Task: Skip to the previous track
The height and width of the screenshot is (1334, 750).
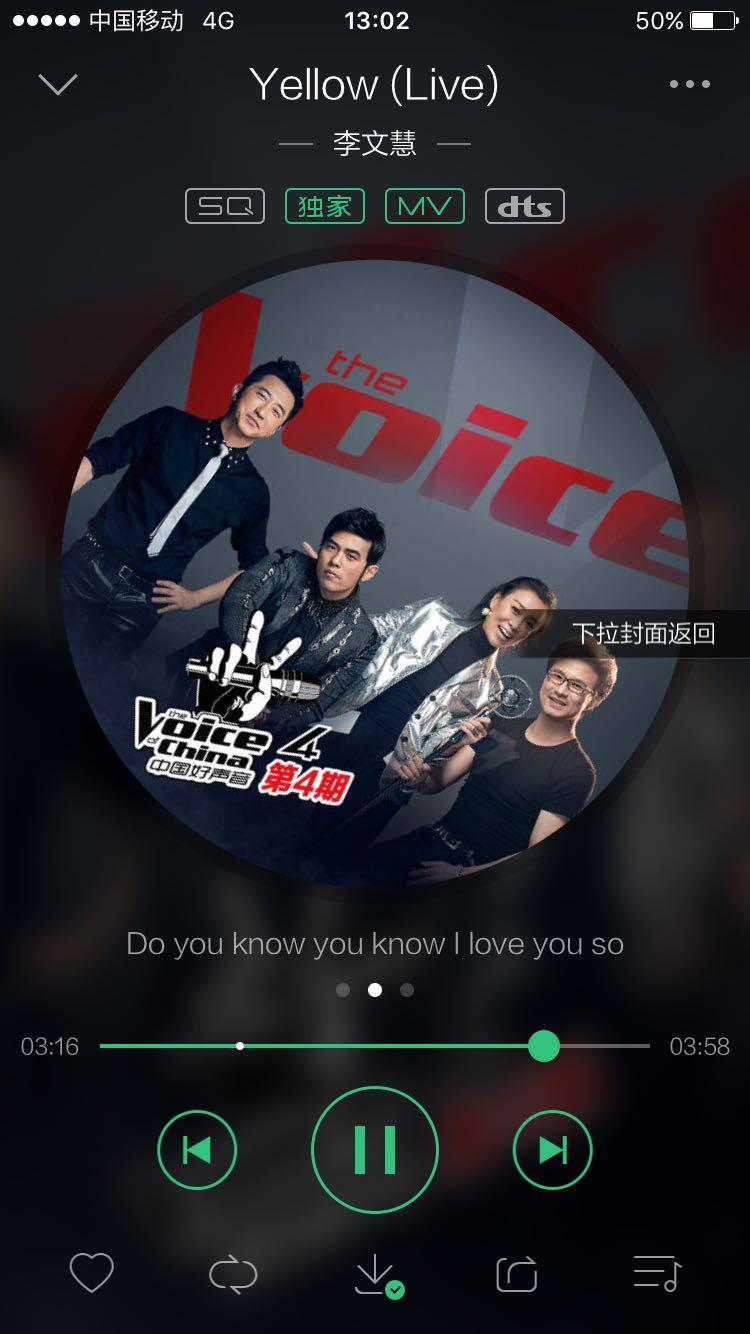Action: [197, 1151]
